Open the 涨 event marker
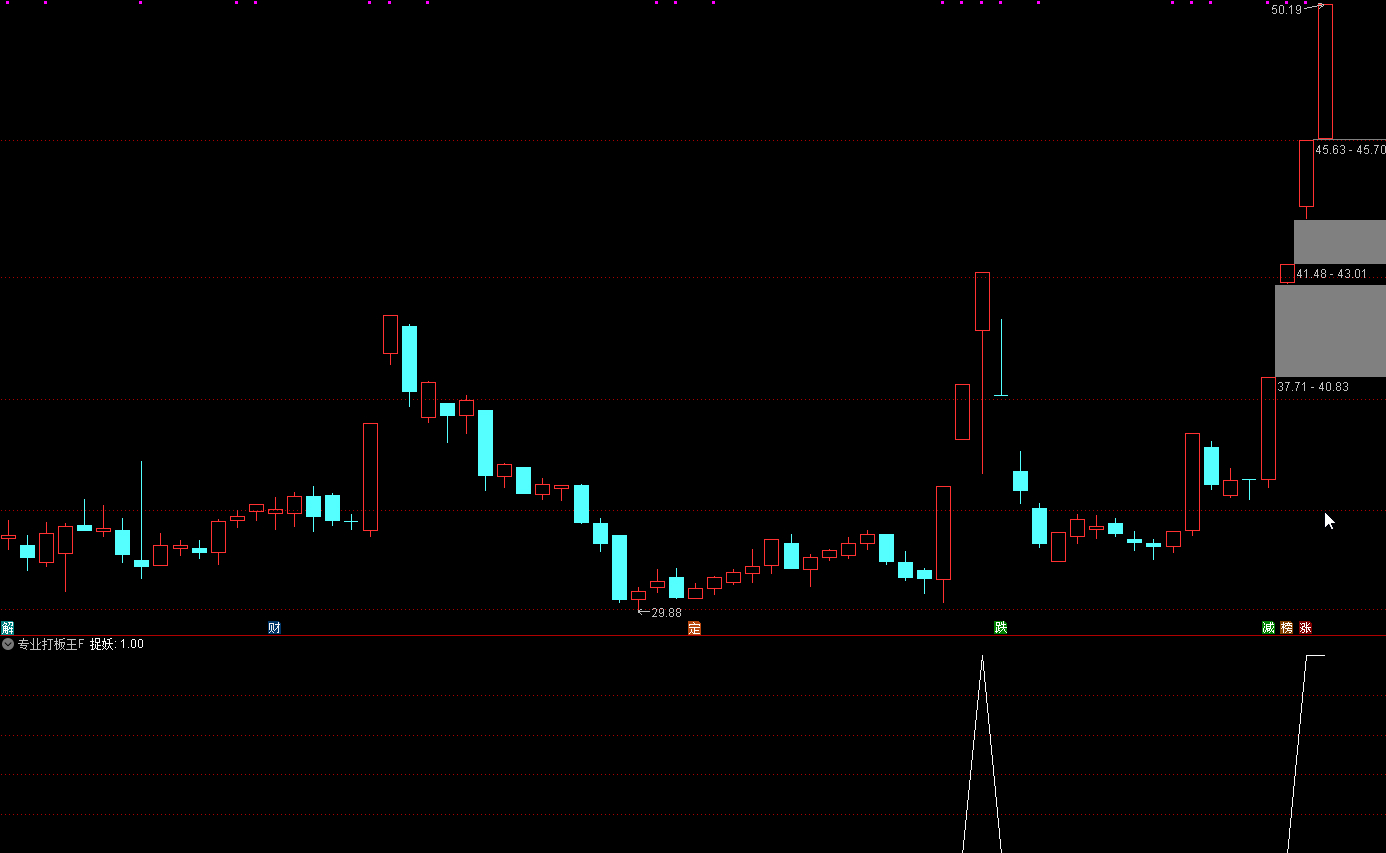 pyautogui.click(x=1306, y=628)
